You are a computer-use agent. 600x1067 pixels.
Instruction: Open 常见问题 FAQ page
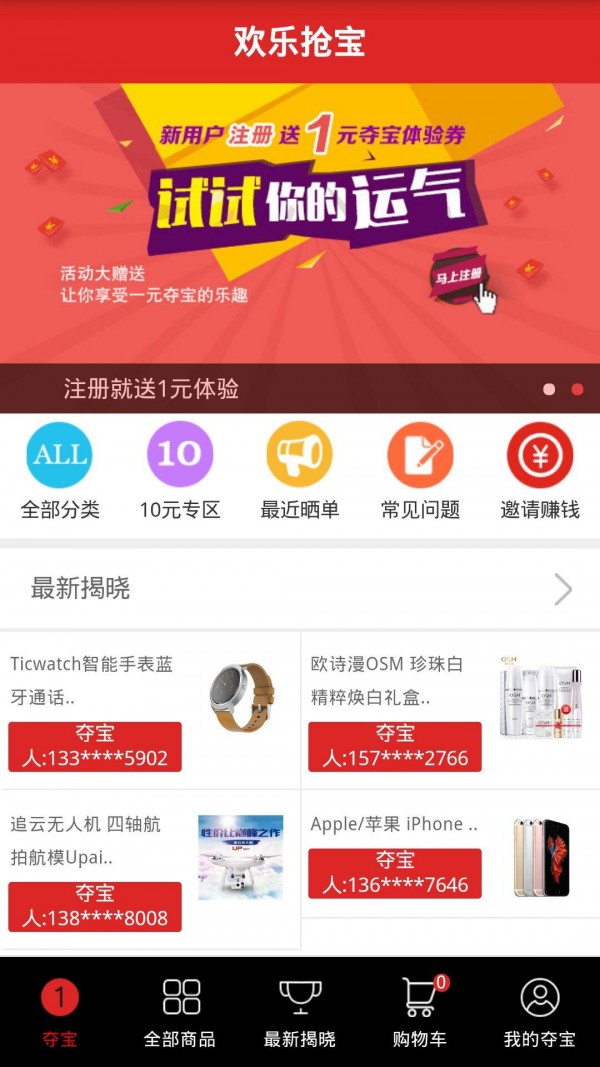click(x=420, y=470)
